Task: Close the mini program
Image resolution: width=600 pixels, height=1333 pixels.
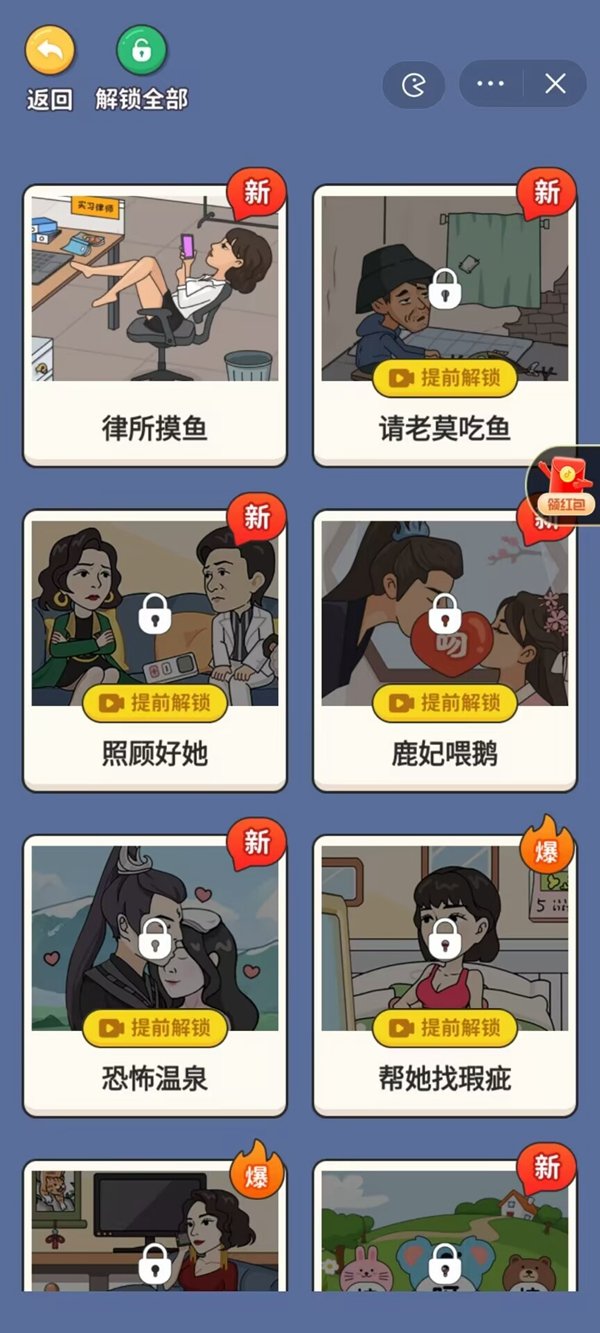Action: [555, 84]
